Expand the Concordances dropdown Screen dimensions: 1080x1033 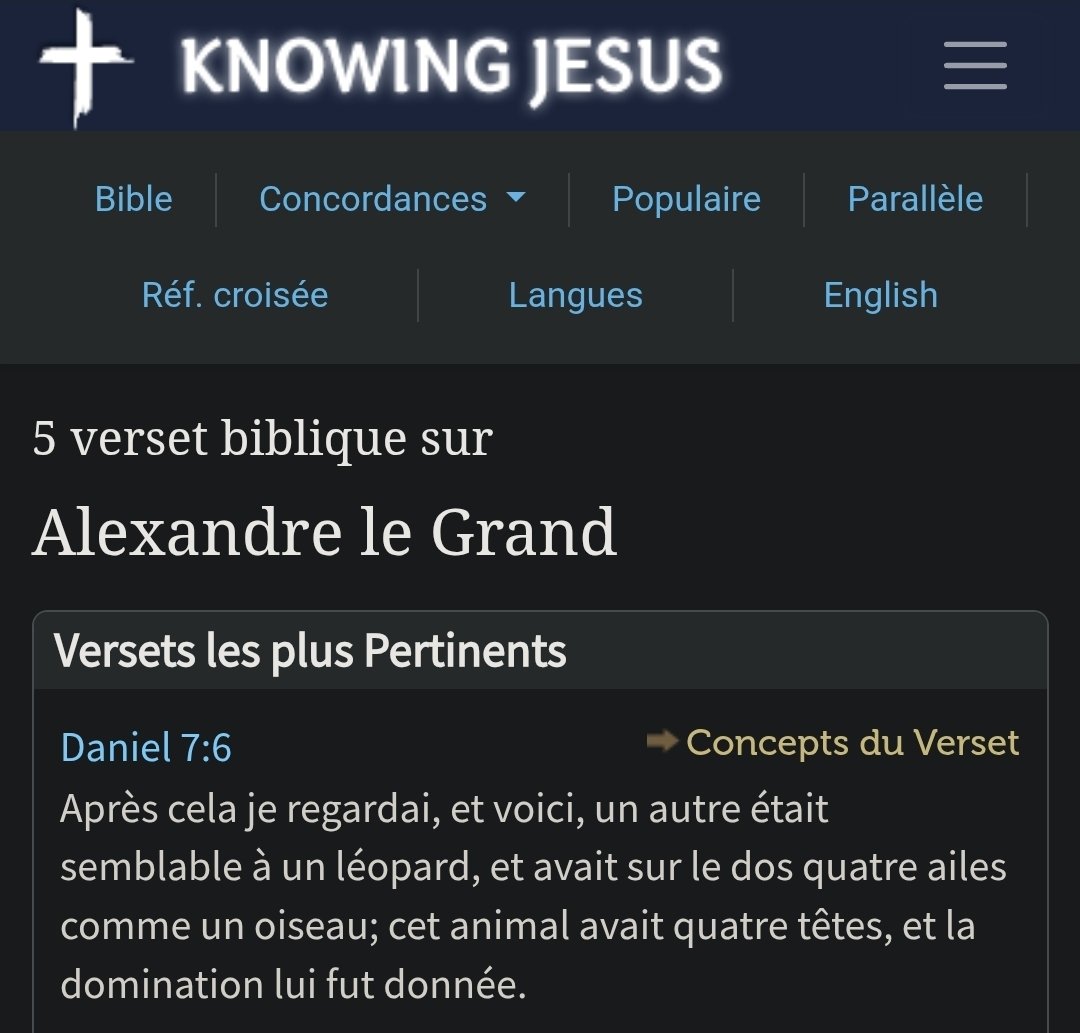click(x=392, y=199)
